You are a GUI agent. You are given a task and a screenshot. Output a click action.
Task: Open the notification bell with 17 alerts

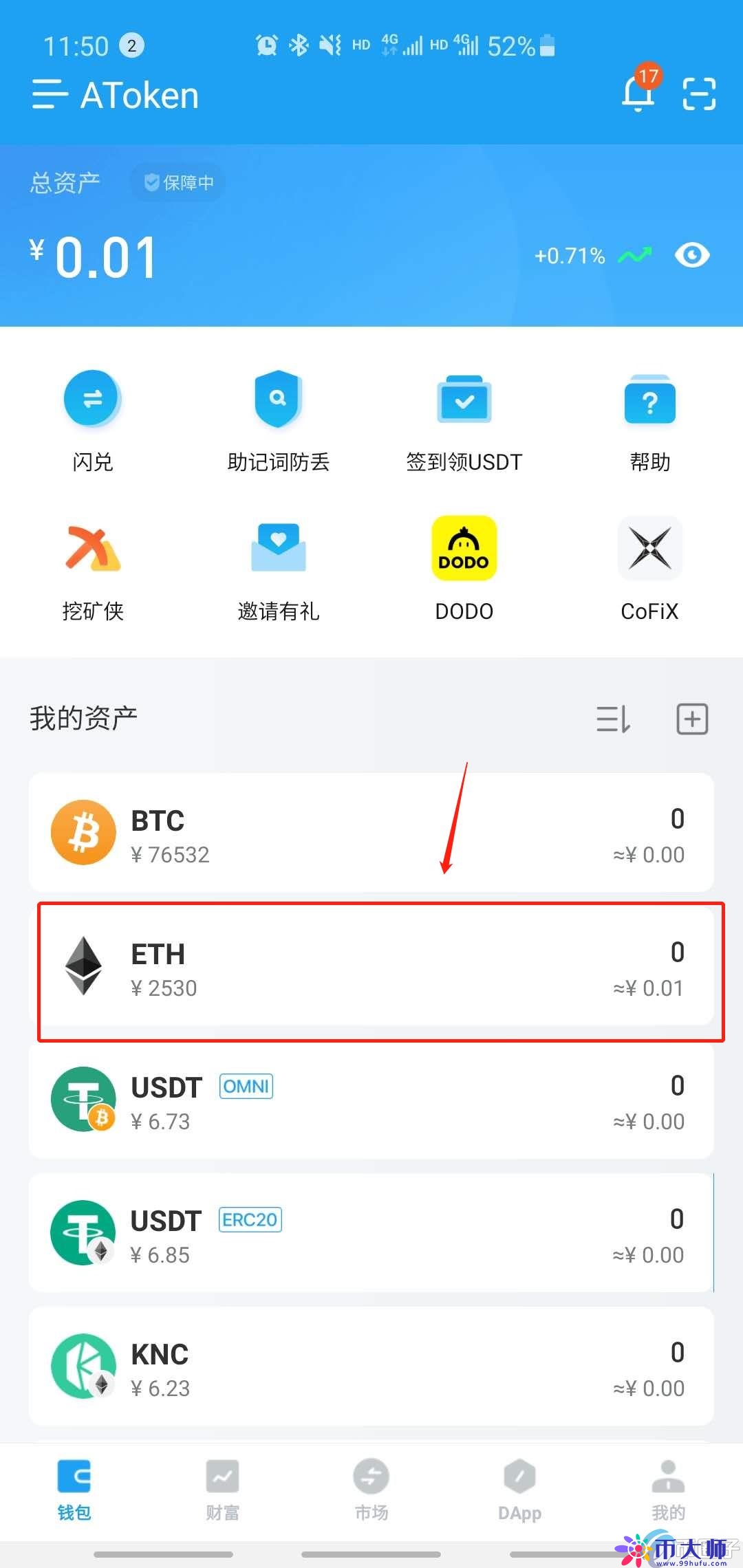point(636,96)
